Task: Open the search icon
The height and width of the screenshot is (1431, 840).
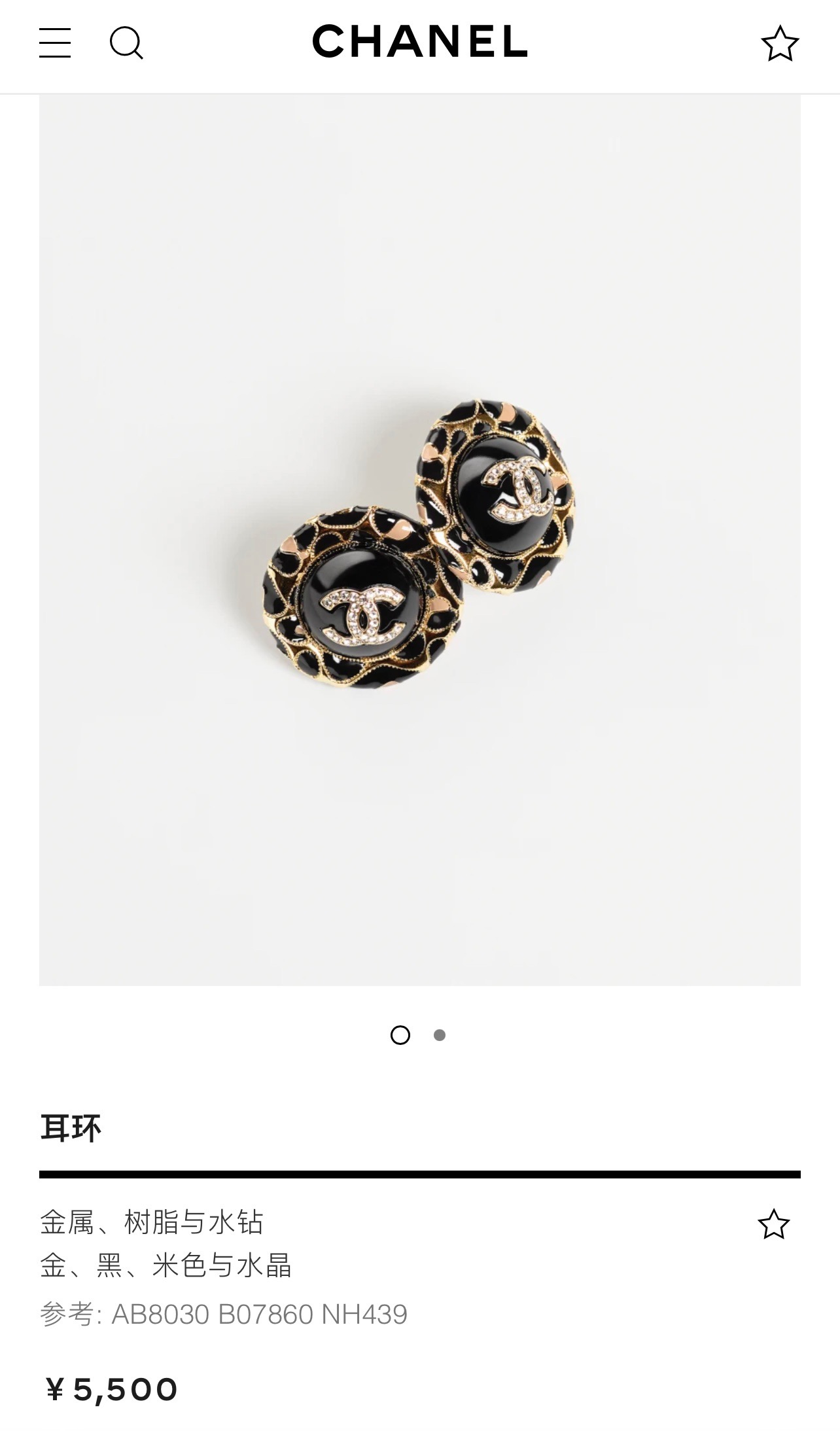Action: 126,43
